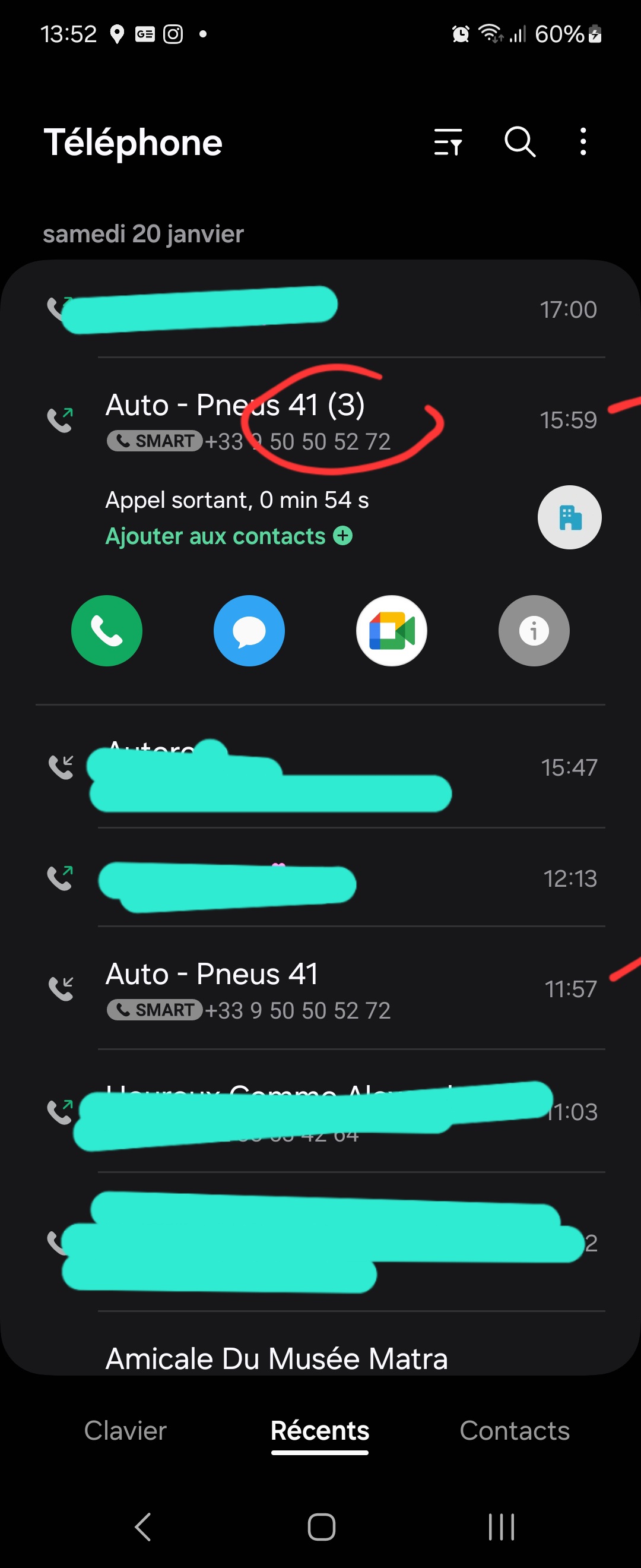Select the Récents tab
The height and width of the screenshot is (1568, 641).
tap(320, 1430)
